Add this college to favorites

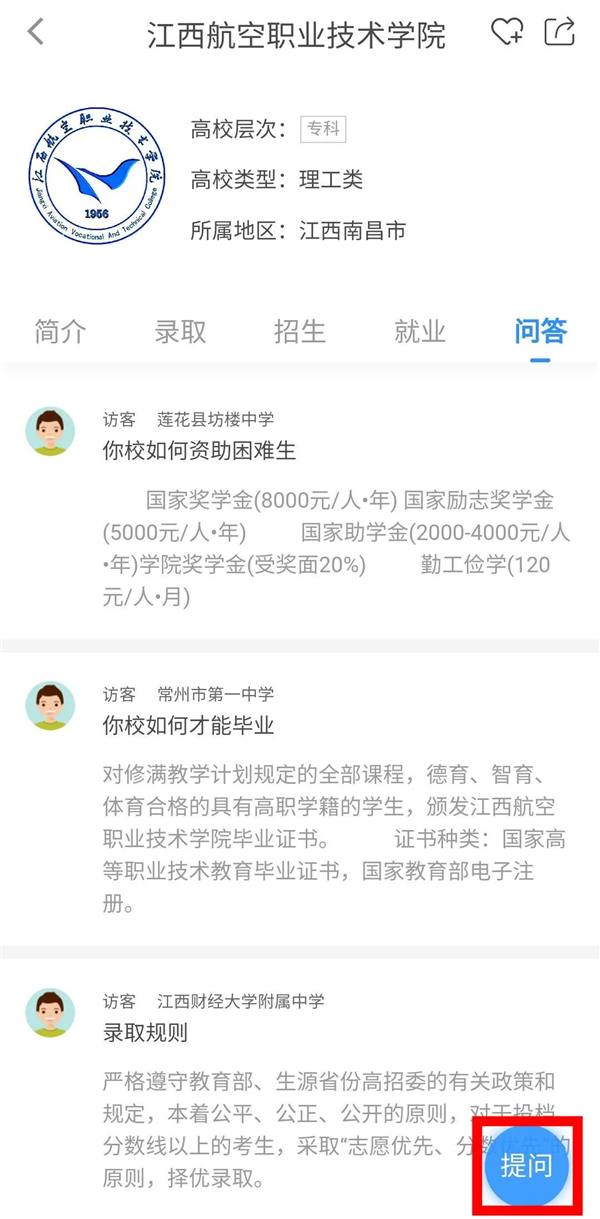[508, 32]
